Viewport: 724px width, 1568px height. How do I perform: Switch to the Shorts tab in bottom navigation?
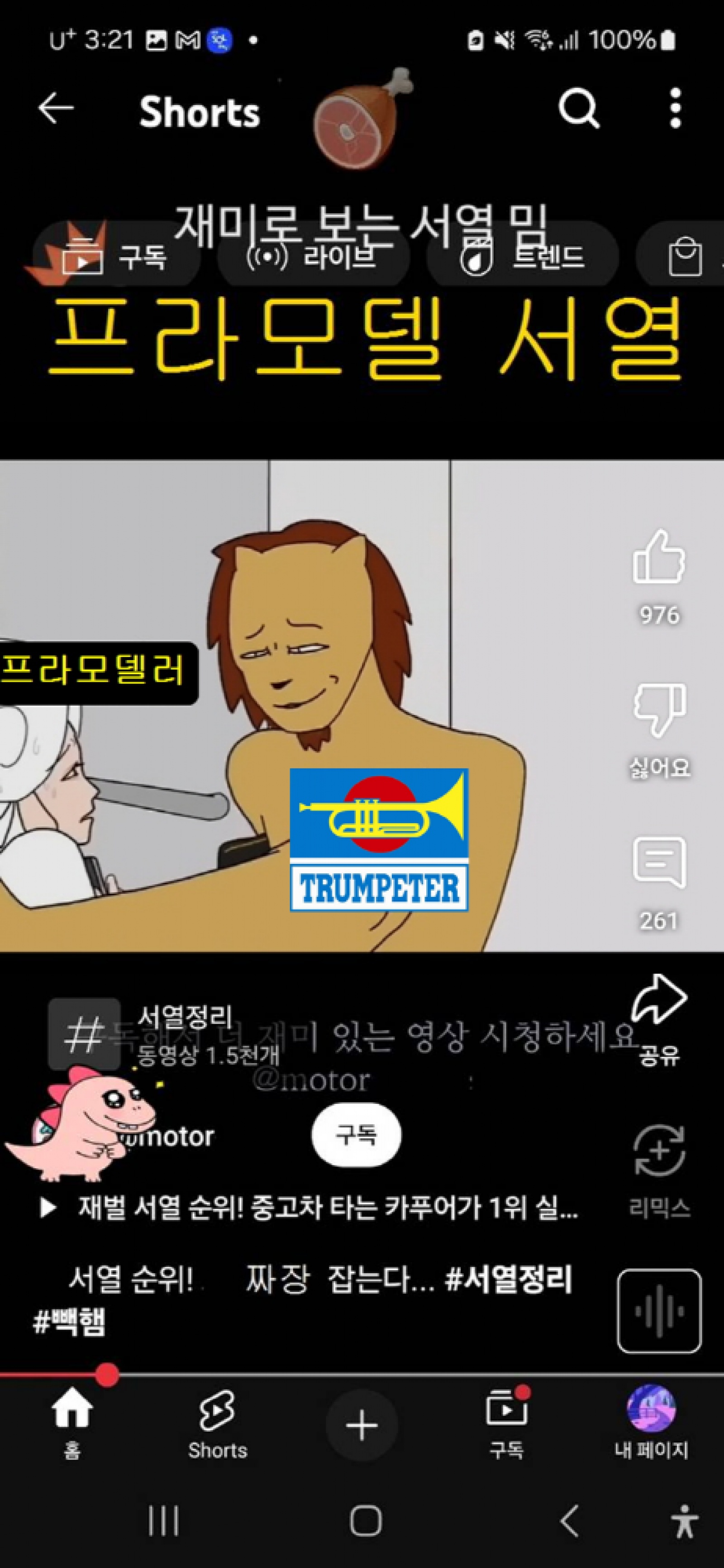click(217, 1425)
